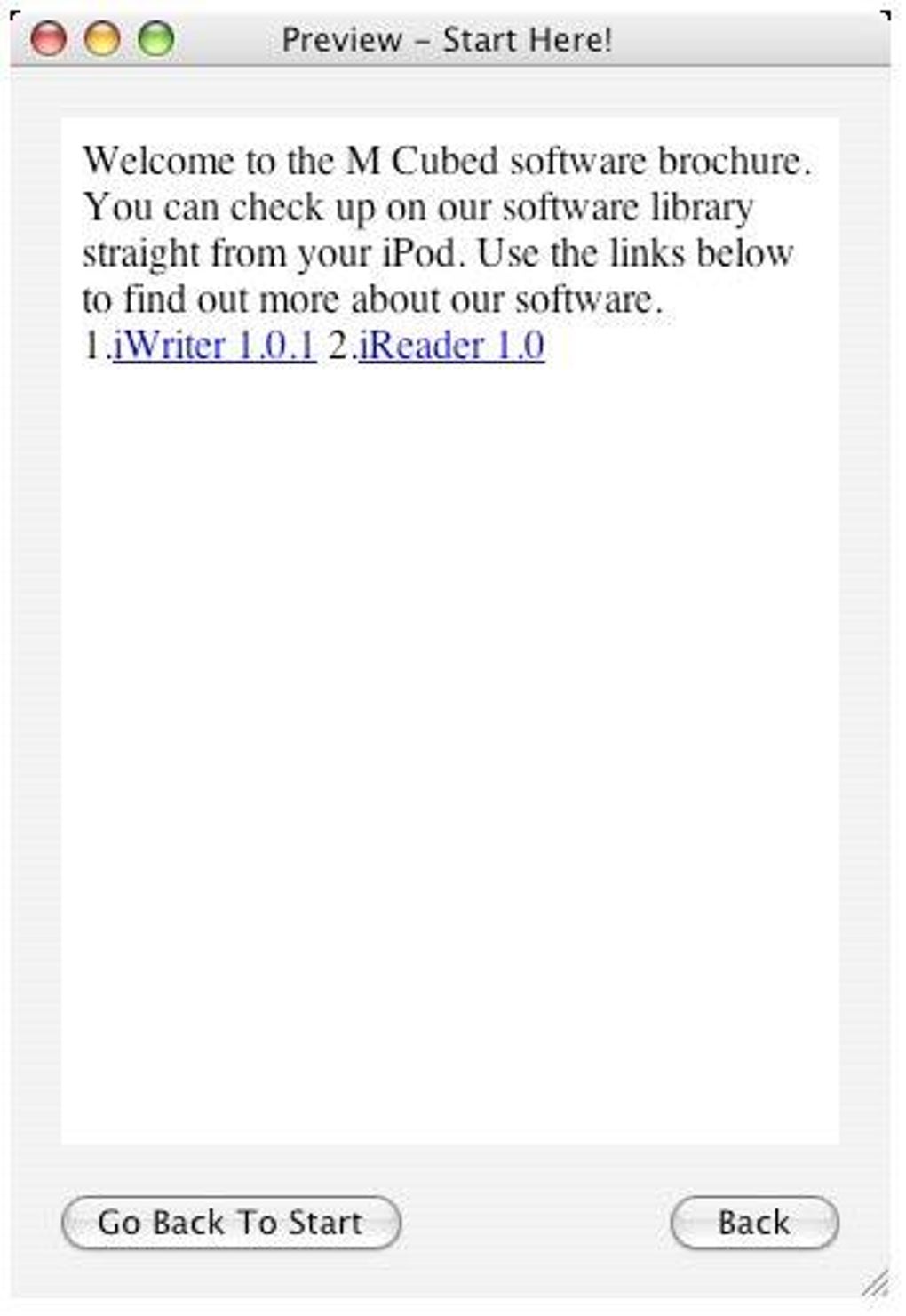Close the Preview window with the red button
This screenshot has width=906, height=1316.
(x=48, y=39)
